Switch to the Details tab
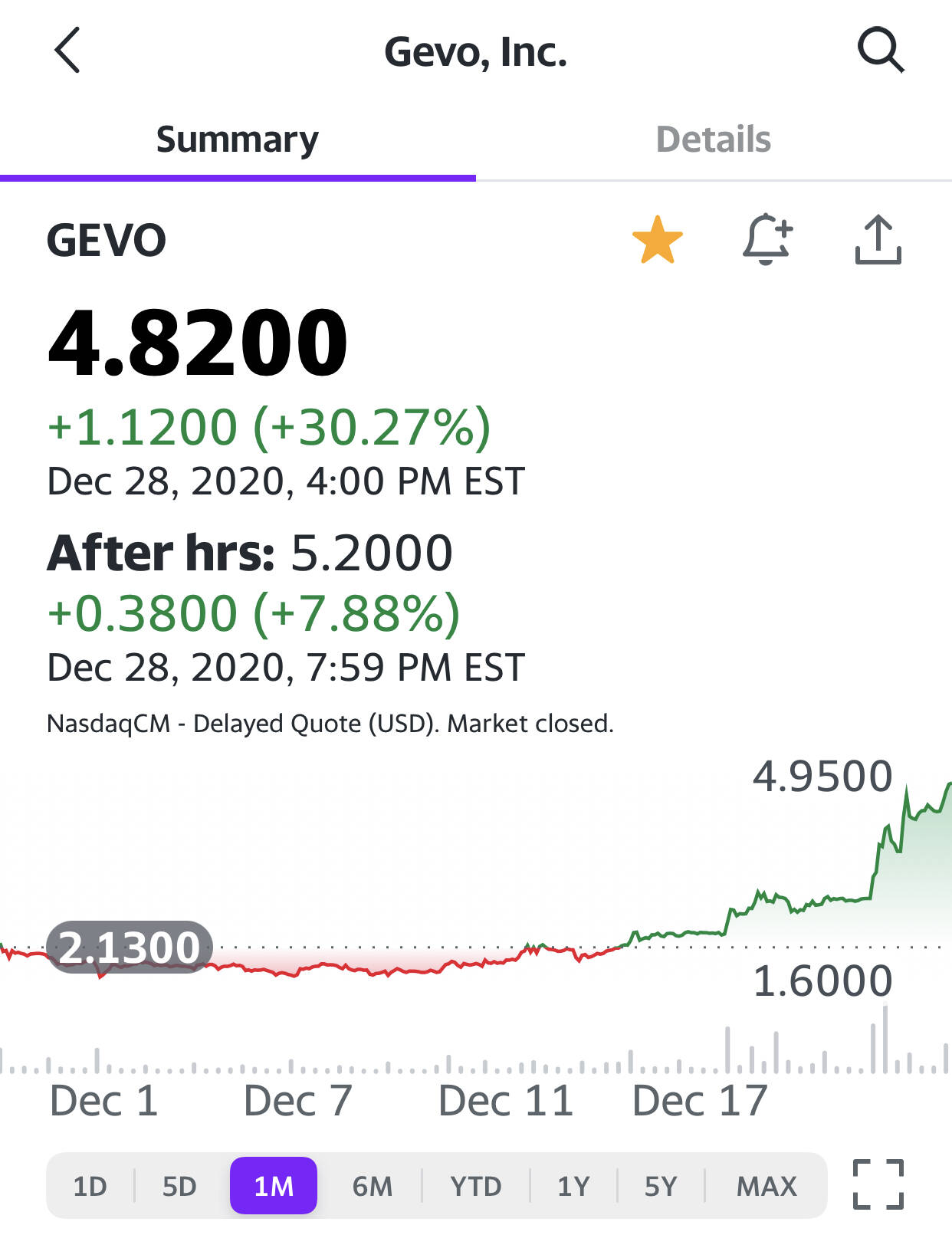 (x=713, y=140)
